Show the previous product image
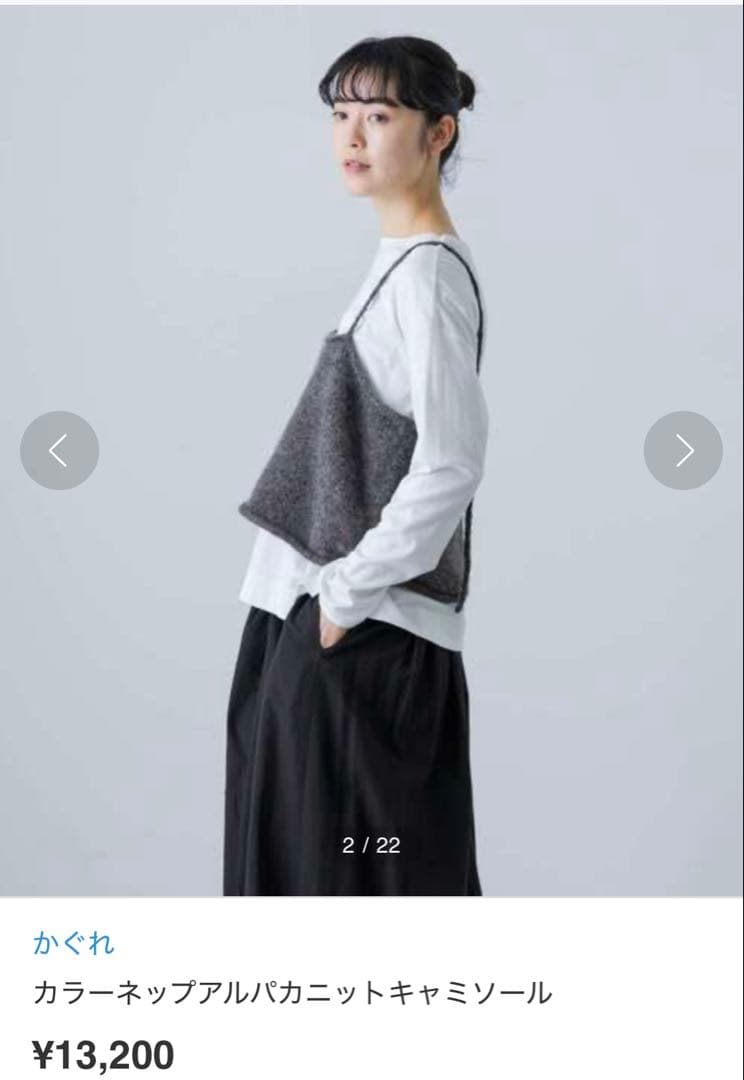Image resolution: width=744 pixels, height=1080 pixels. [x=59, y=450]
